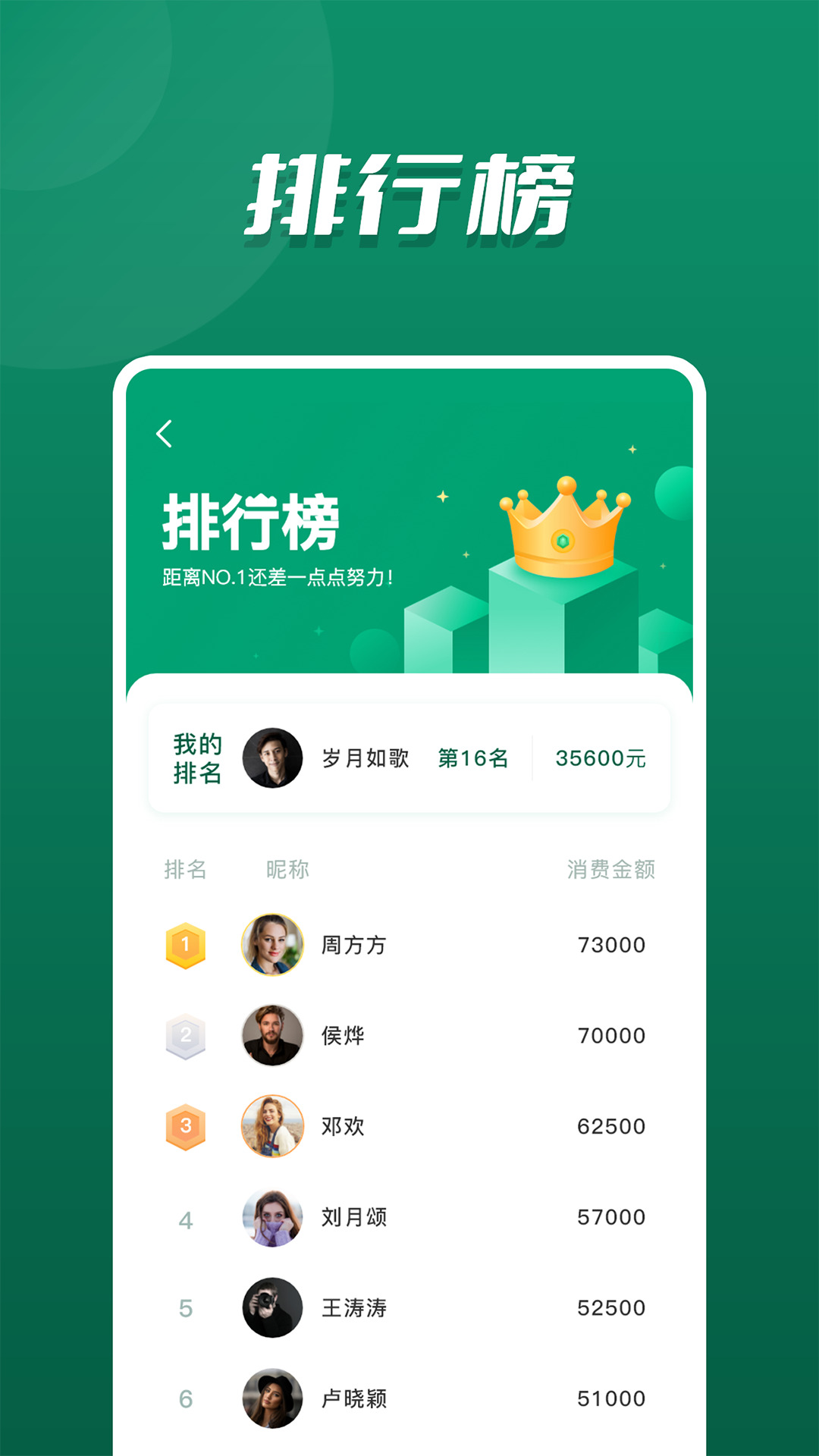Image resolution: width=819 pixels, height=1456 pixels.
Task: Tap 周方方's avatar photo
Action: 272,944
